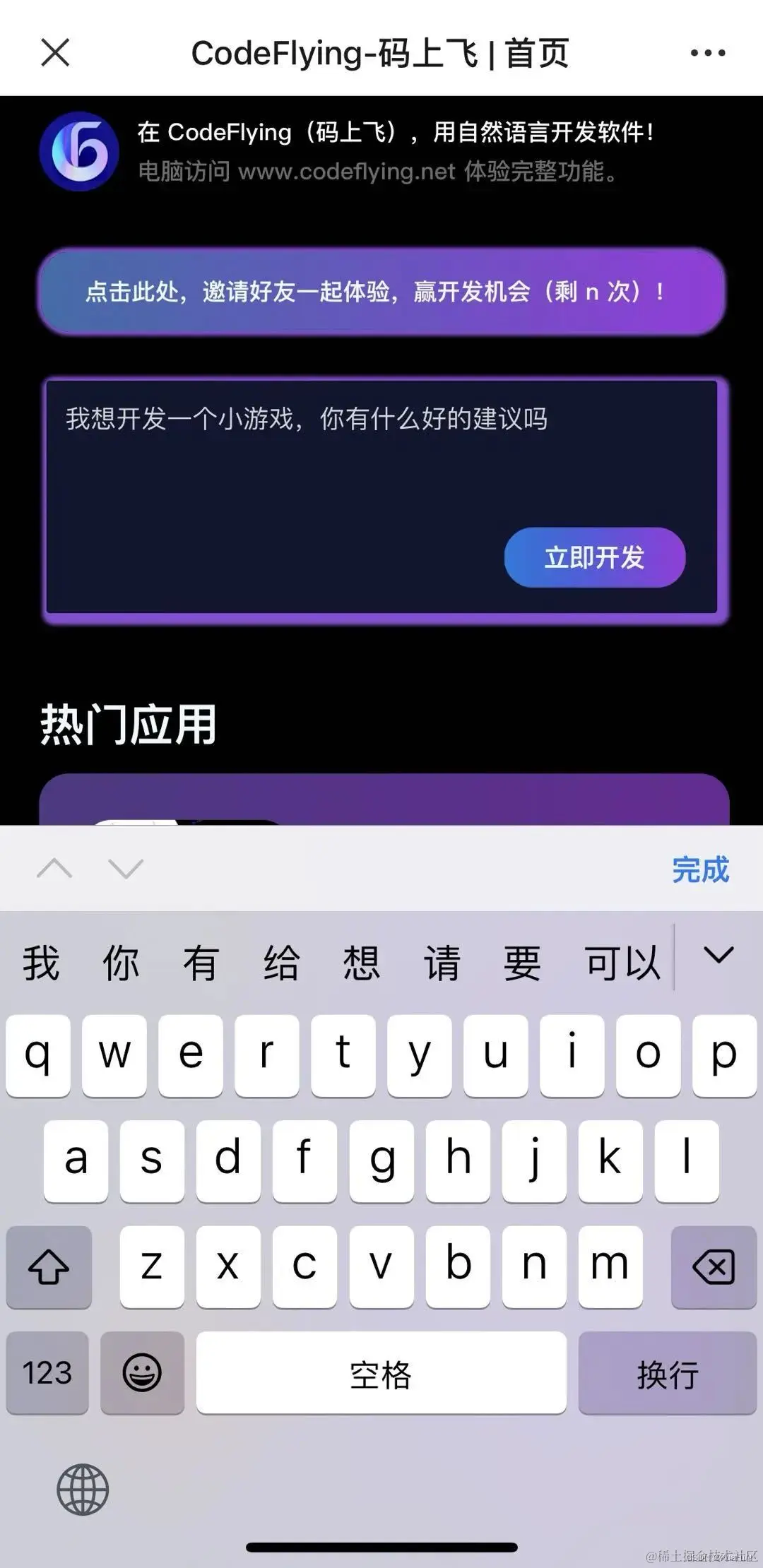Open the three-dot overflow menu

707,53
